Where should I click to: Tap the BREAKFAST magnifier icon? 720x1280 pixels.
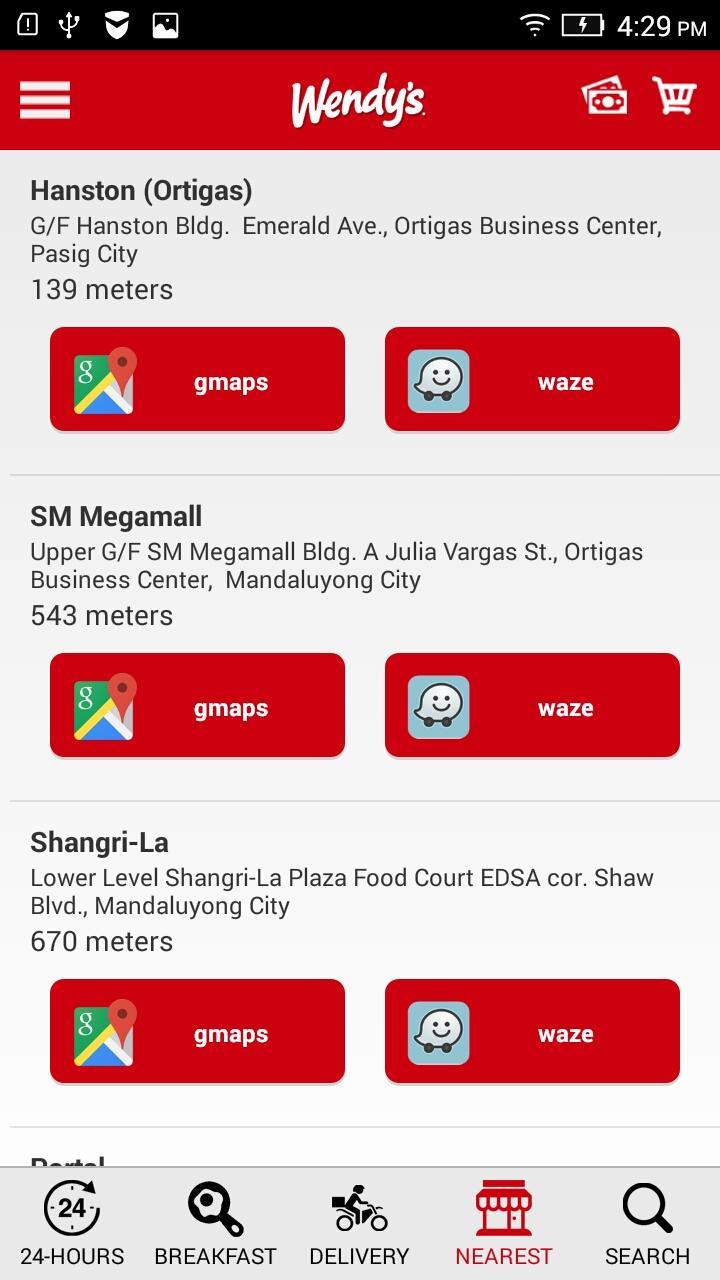[215, 1207]
